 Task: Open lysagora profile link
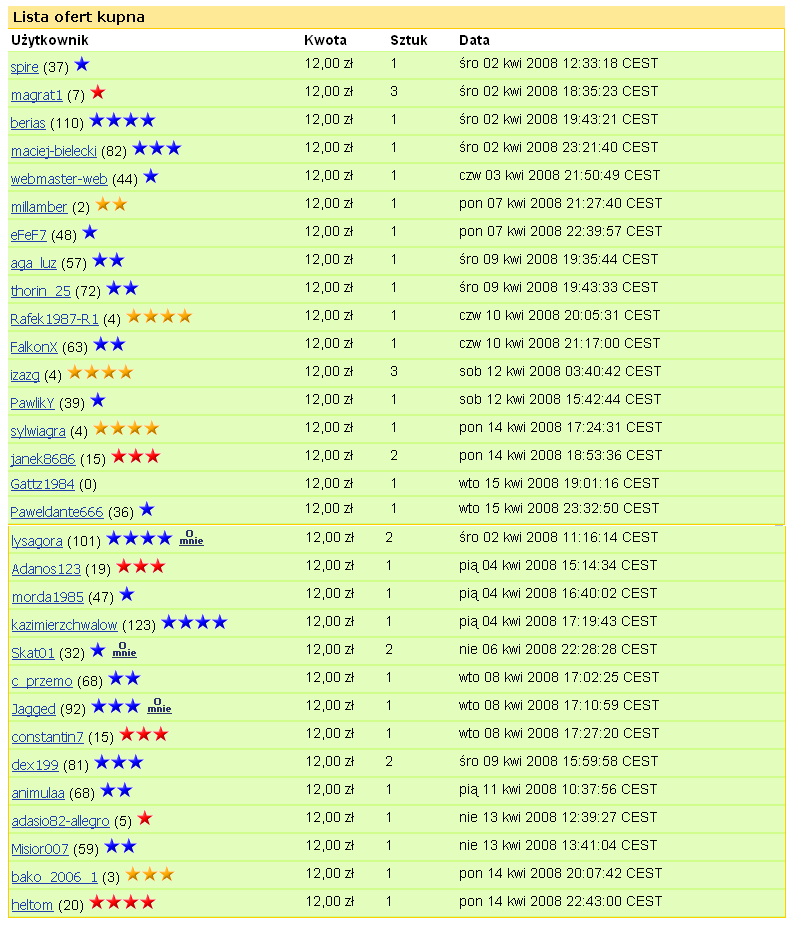(x=37, y=541)
